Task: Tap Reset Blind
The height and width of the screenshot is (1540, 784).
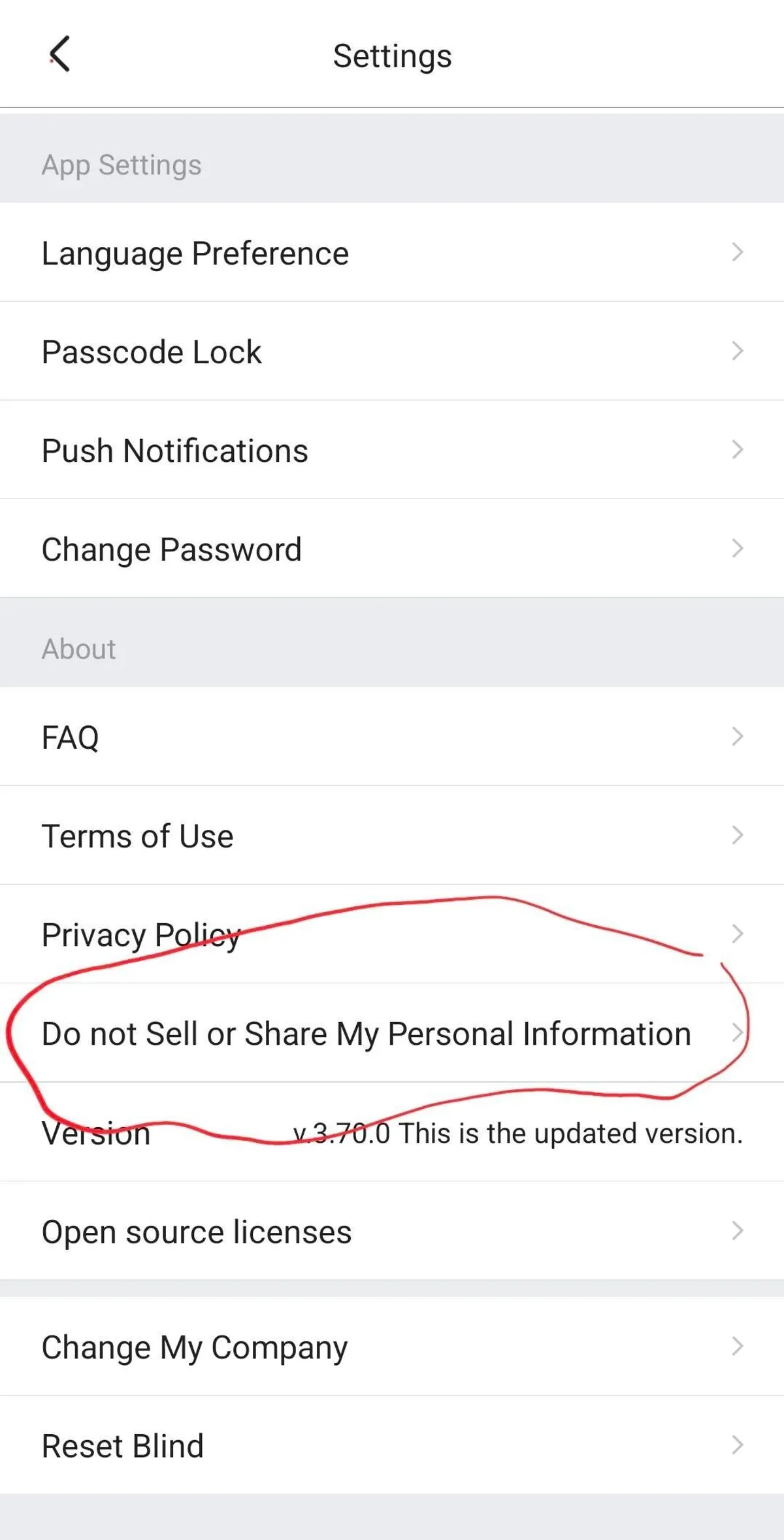Action: coord(392,1445)
